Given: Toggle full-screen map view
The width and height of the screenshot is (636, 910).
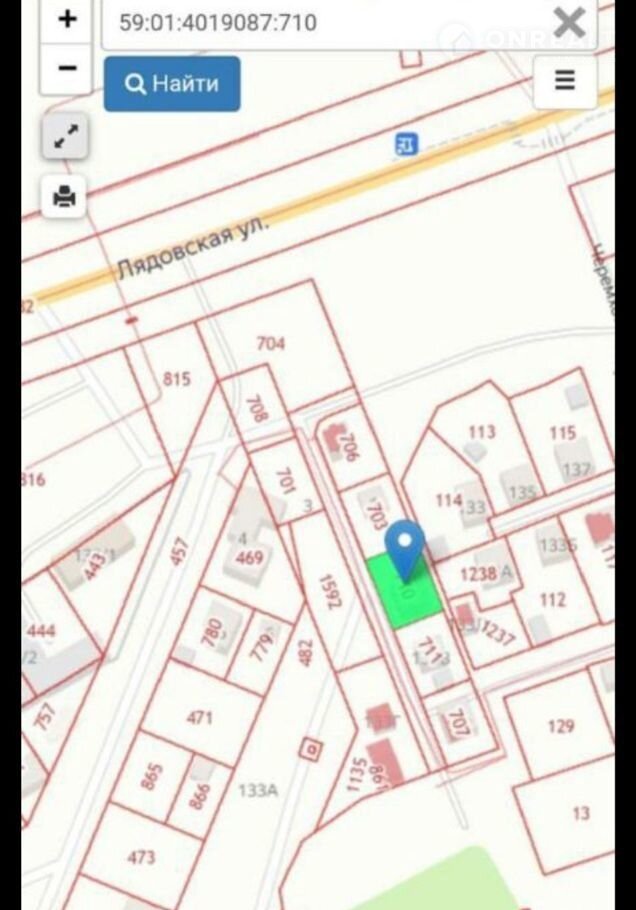Looking at the screenshot, I should [x=66, y=138].
